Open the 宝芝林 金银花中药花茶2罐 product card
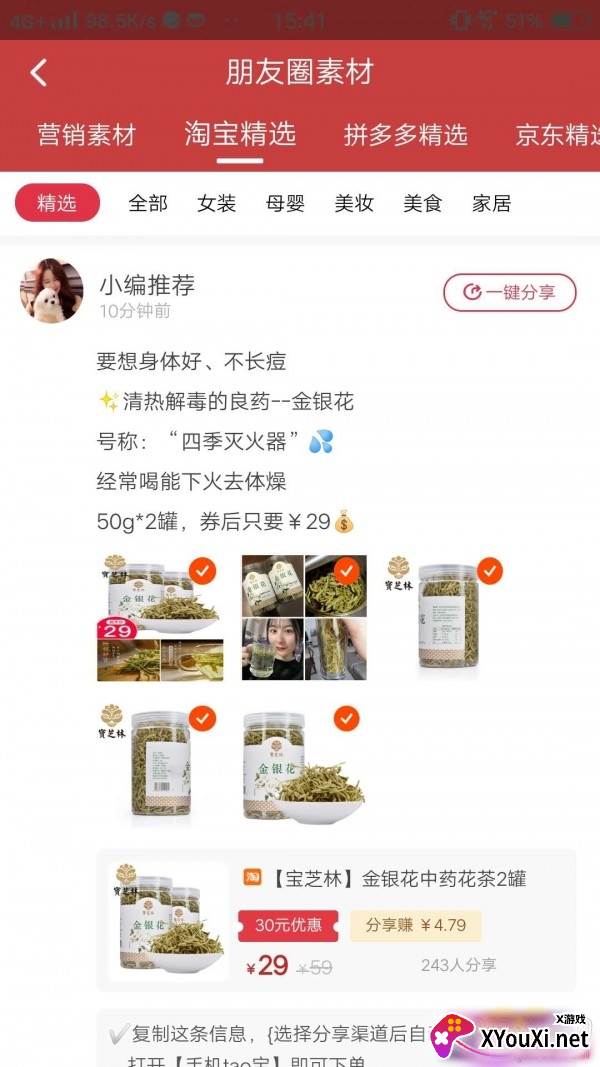This screenshot has height=1067, width=600. click(x=336, y=920)
